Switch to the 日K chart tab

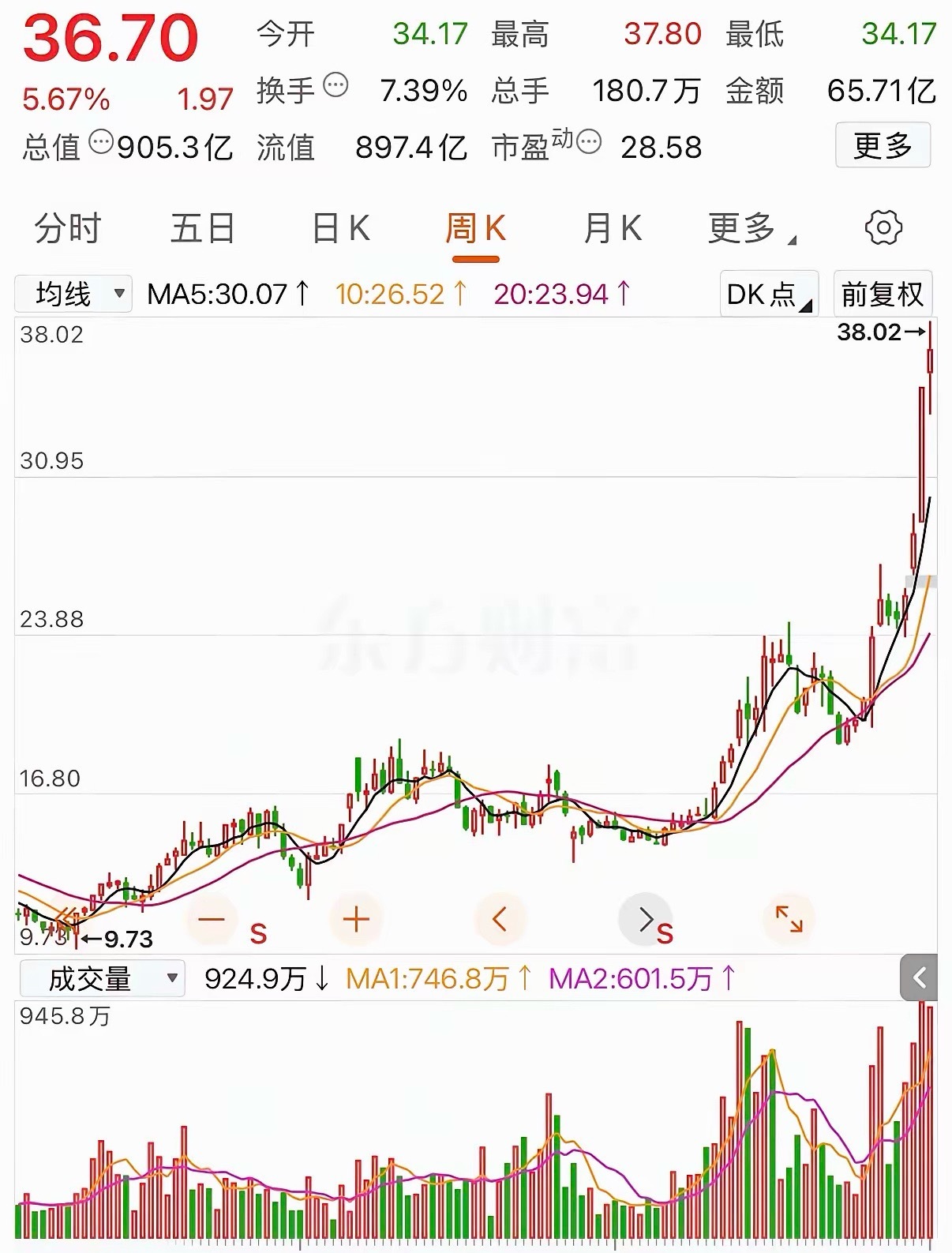338,229
